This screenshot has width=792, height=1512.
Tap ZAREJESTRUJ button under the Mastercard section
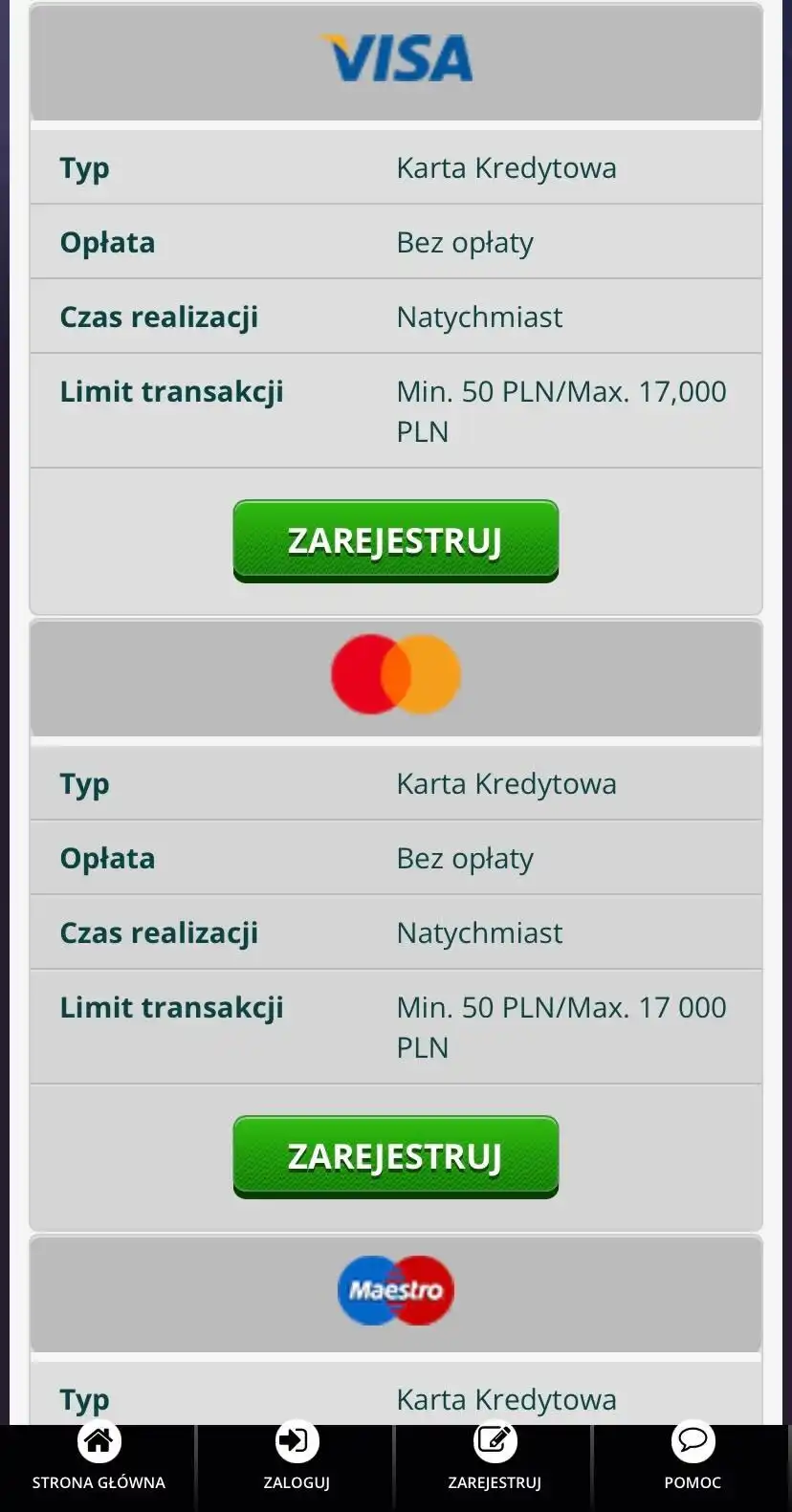pos(395,1156)
